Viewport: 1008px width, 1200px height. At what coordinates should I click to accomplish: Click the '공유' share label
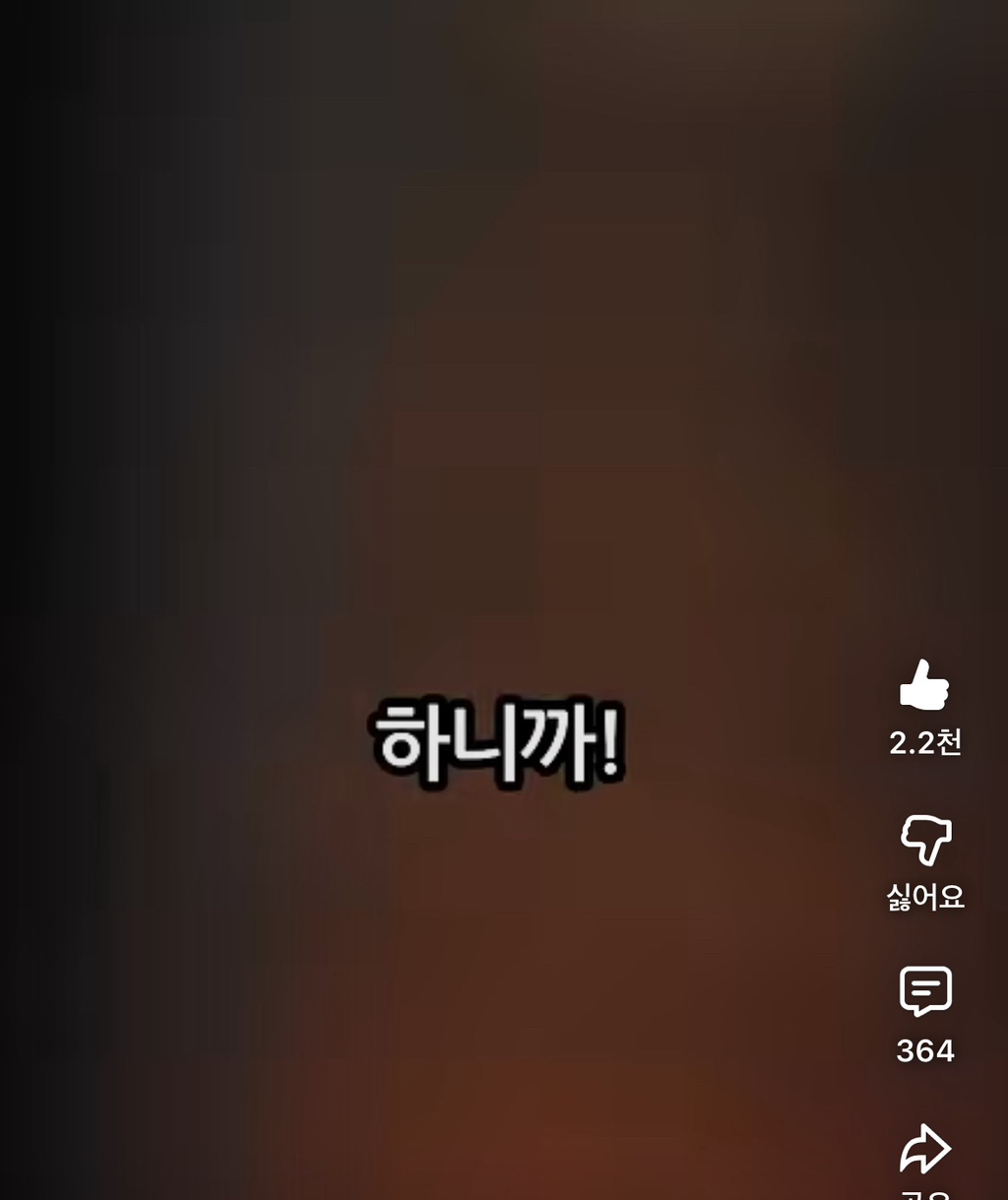923,1194
